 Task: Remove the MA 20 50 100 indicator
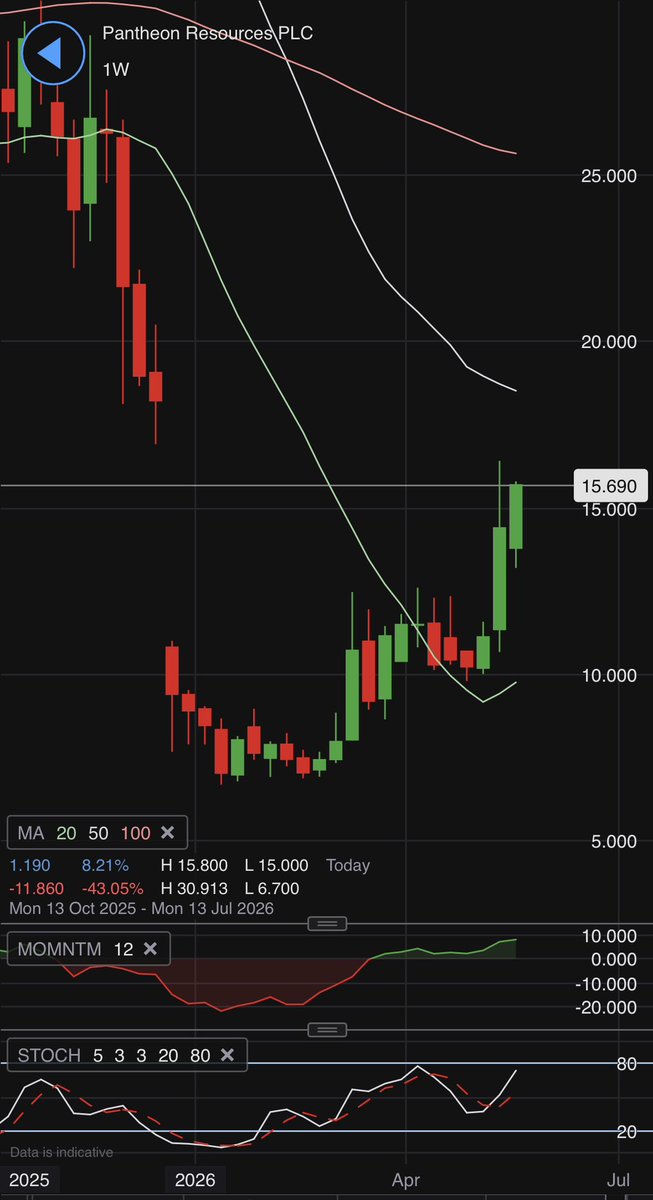coord(167,832)
